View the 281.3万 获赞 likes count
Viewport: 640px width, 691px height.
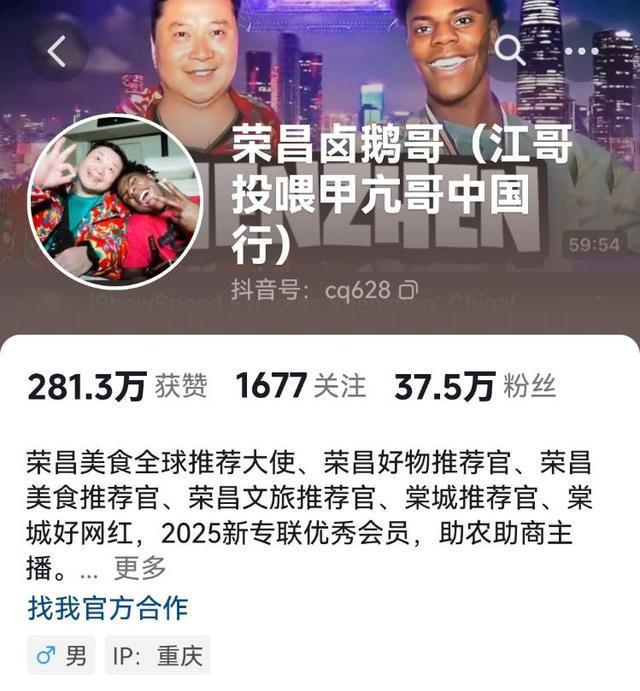coord(117,386)
